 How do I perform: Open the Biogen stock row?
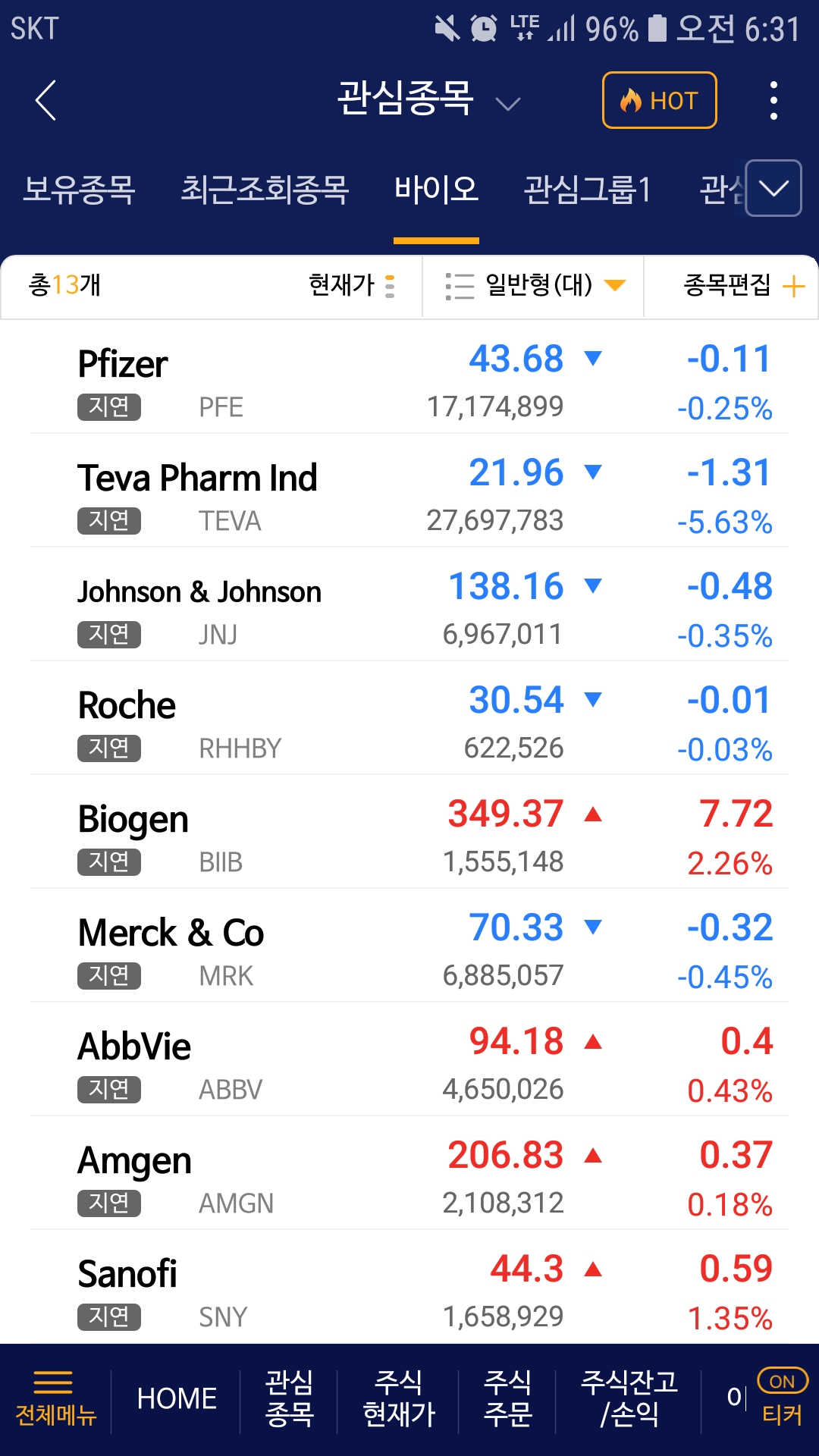[409, 832]
